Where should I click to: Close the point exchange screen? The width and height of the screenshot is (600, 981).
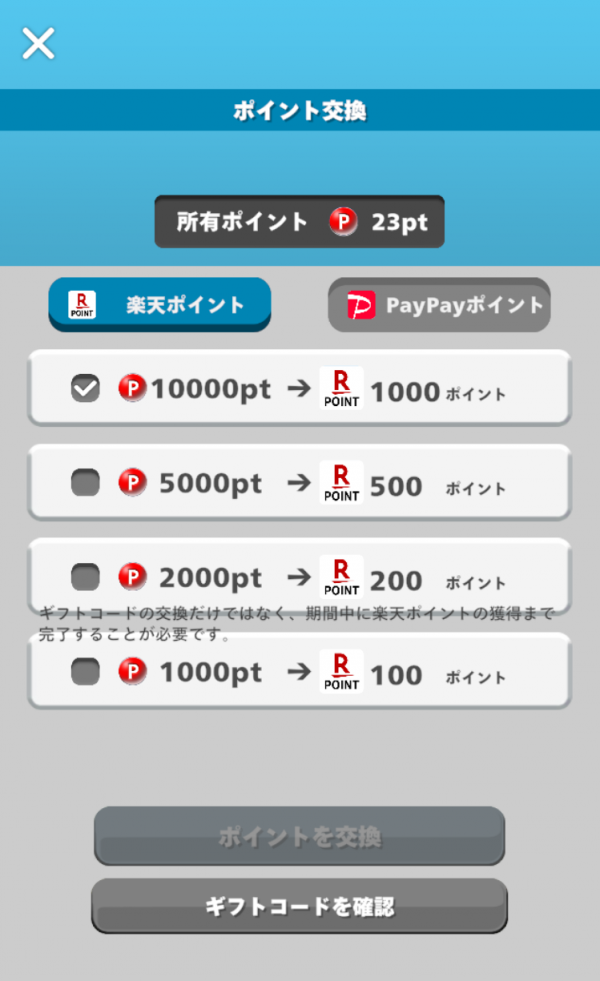point(39,44)
